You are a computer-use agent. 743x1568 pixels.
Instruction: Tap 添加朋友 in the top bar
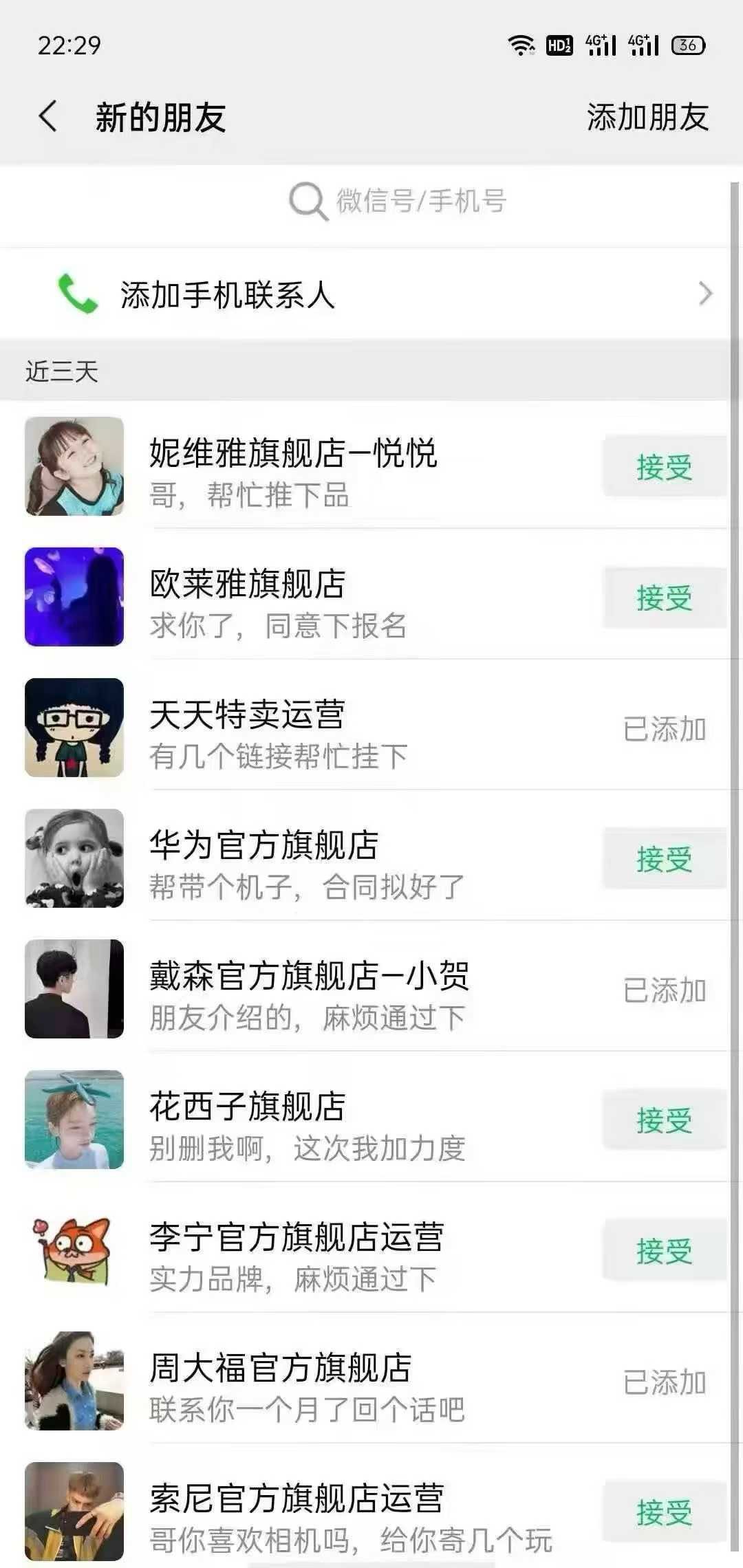pos(647,117)
